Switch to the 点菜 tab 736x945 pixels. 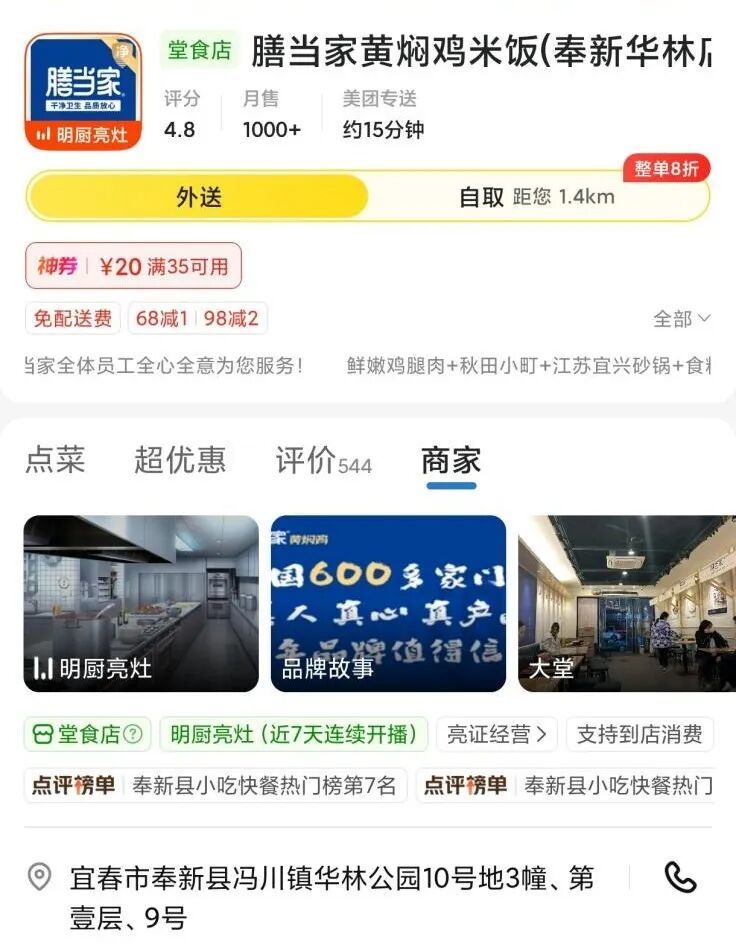point(55,460)
